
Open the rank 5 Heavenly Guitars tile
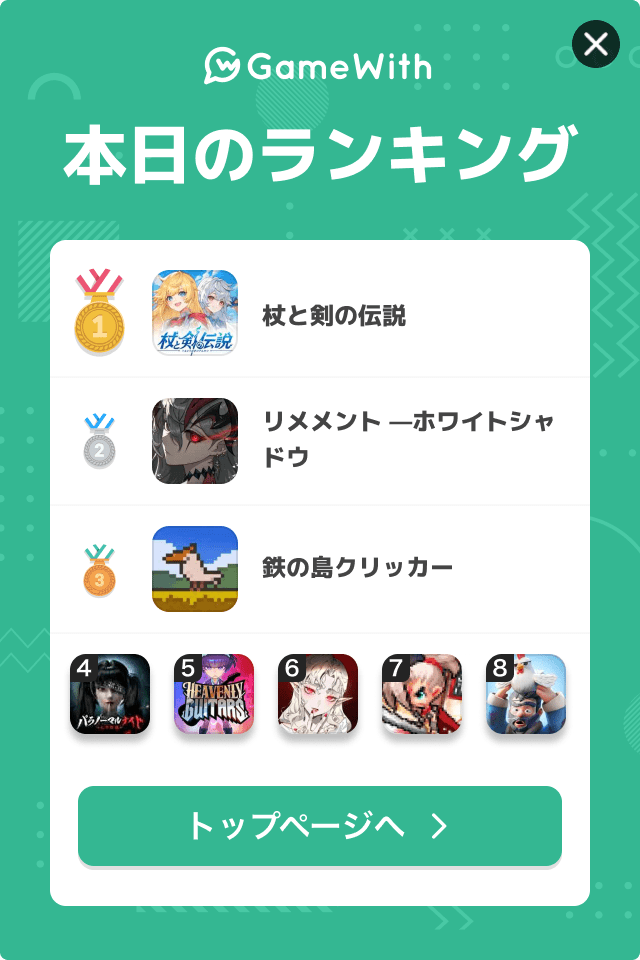[x=214, y=694]
